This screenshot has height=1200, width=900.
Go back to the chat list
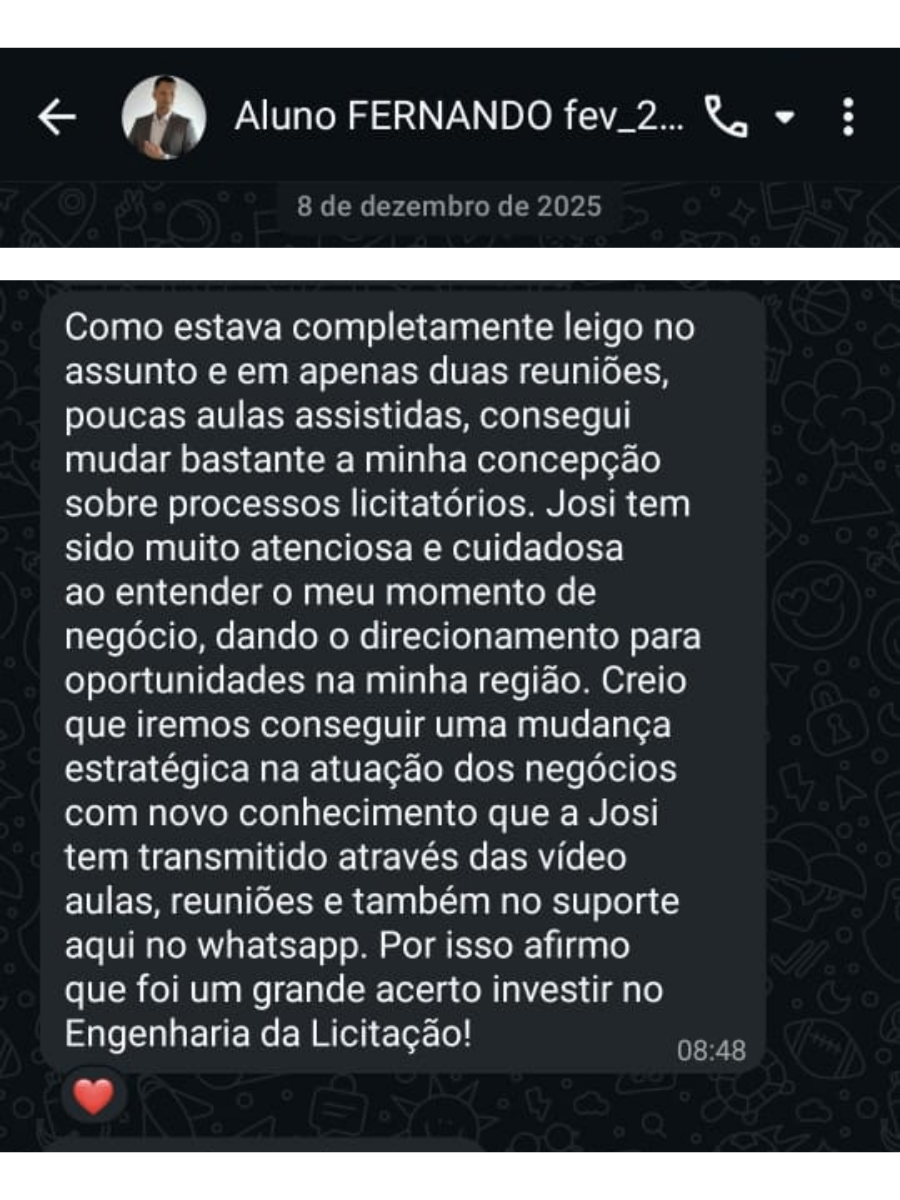tap(57, 118)
